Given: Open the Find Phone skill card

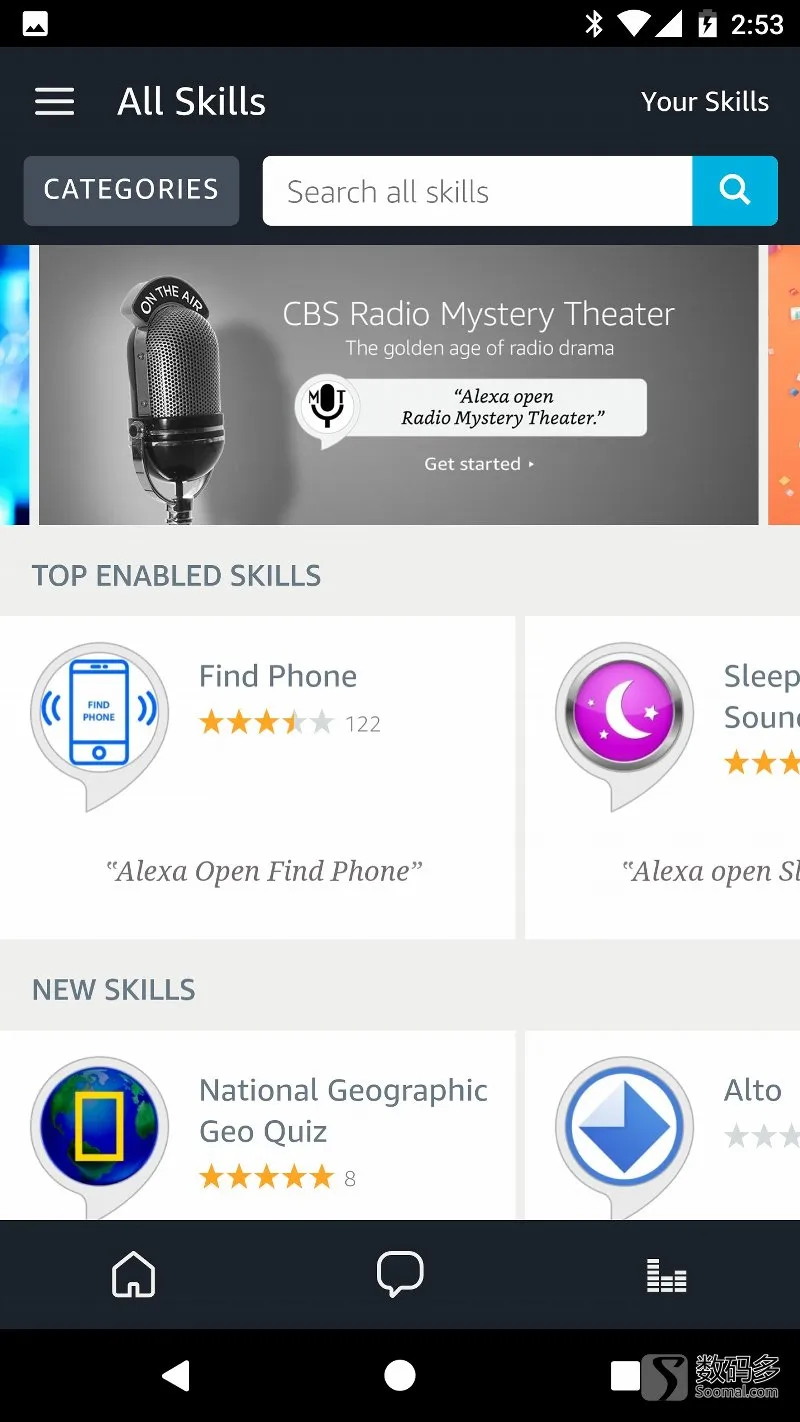Looking at the screenshot, I should (x=257, y=777).
